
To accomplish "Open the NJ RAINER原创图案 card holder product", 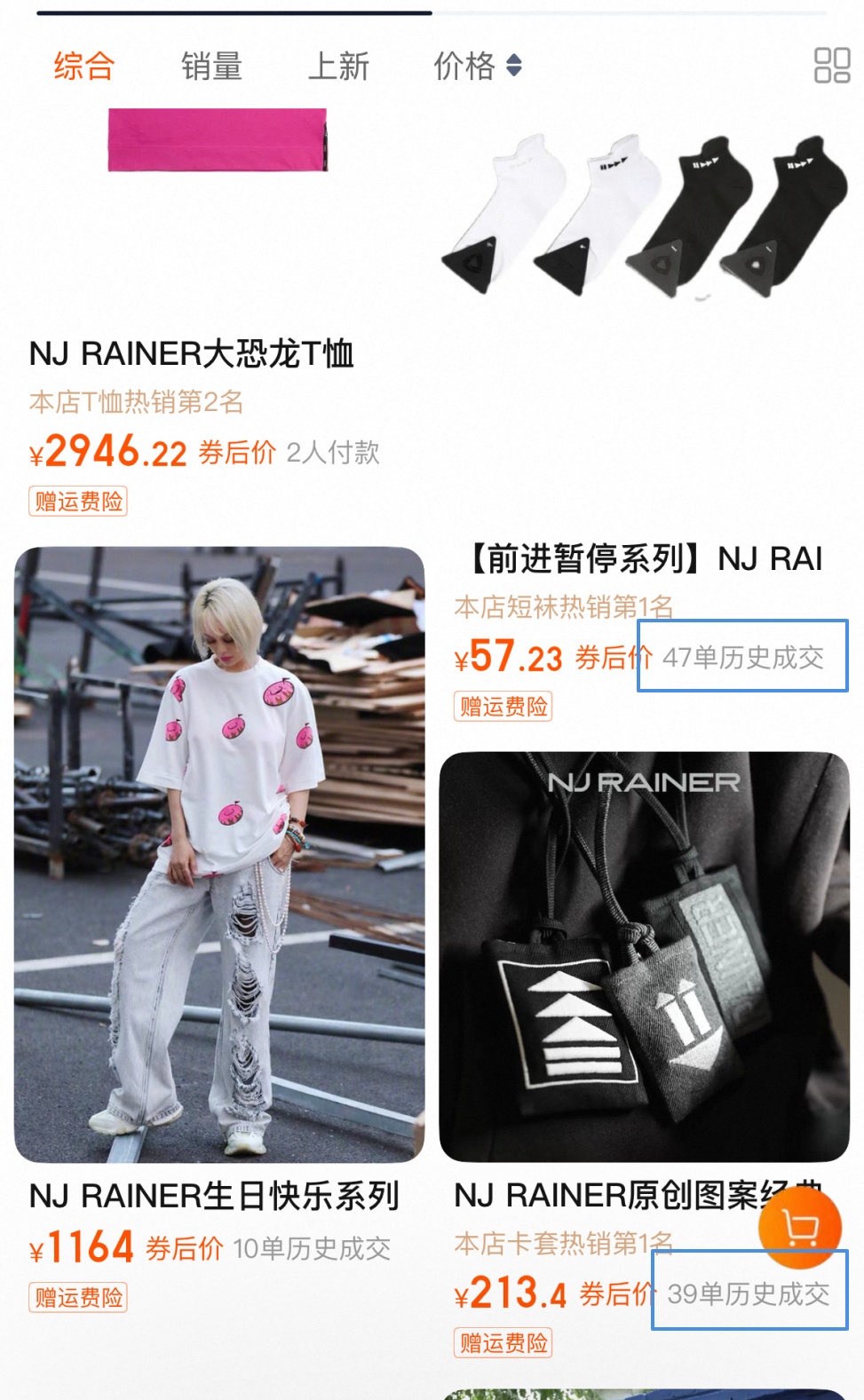I will pyautogui.click(x=644, y=956).
